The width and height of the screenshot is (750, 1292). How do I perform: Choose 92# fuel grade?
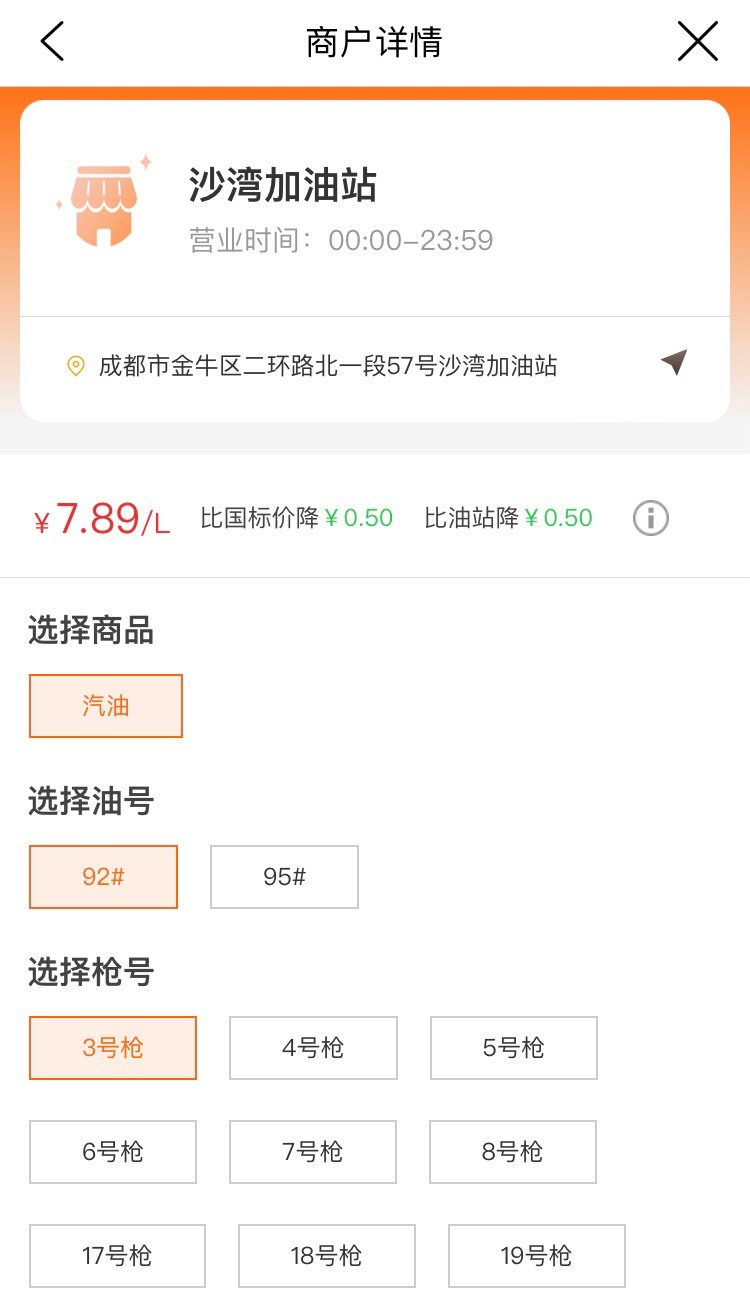pyautogui.click(x=103, y=877)
